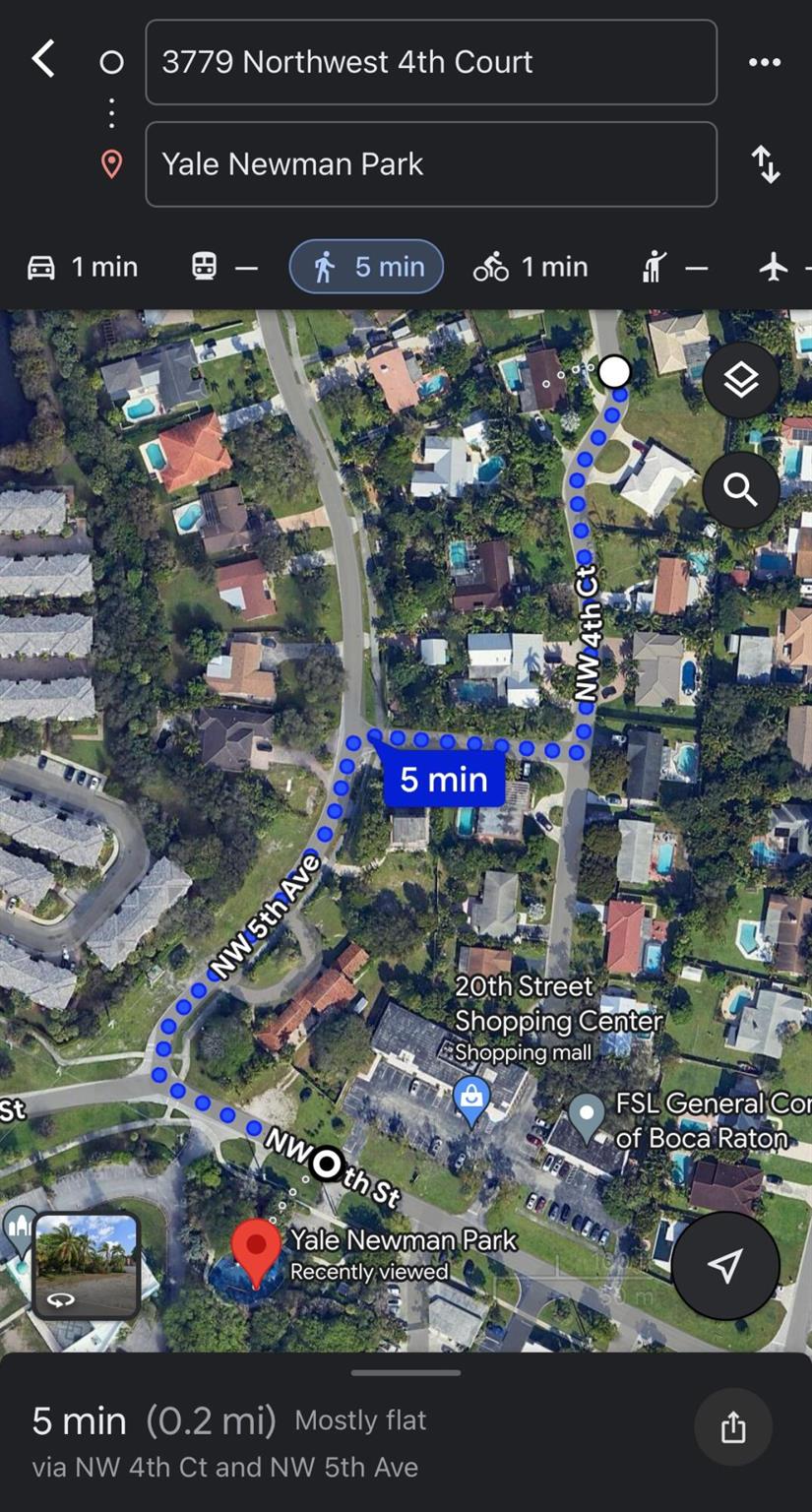Open the three-dot overflow menu
Screen dimensions: 812x1512
(x=764, y=62)
